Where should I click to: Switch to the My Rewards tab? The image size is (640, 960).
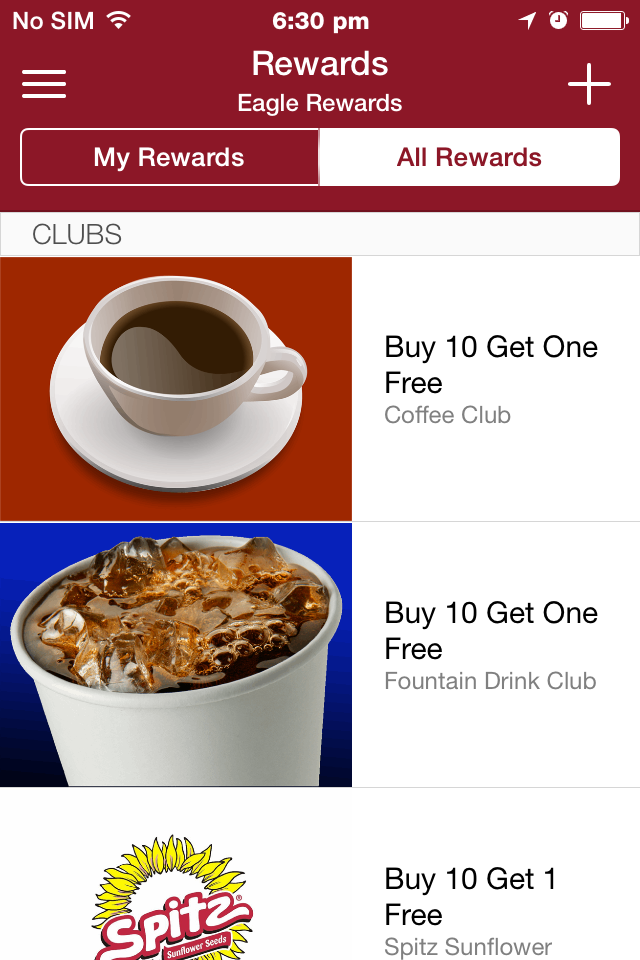[169, 157]
